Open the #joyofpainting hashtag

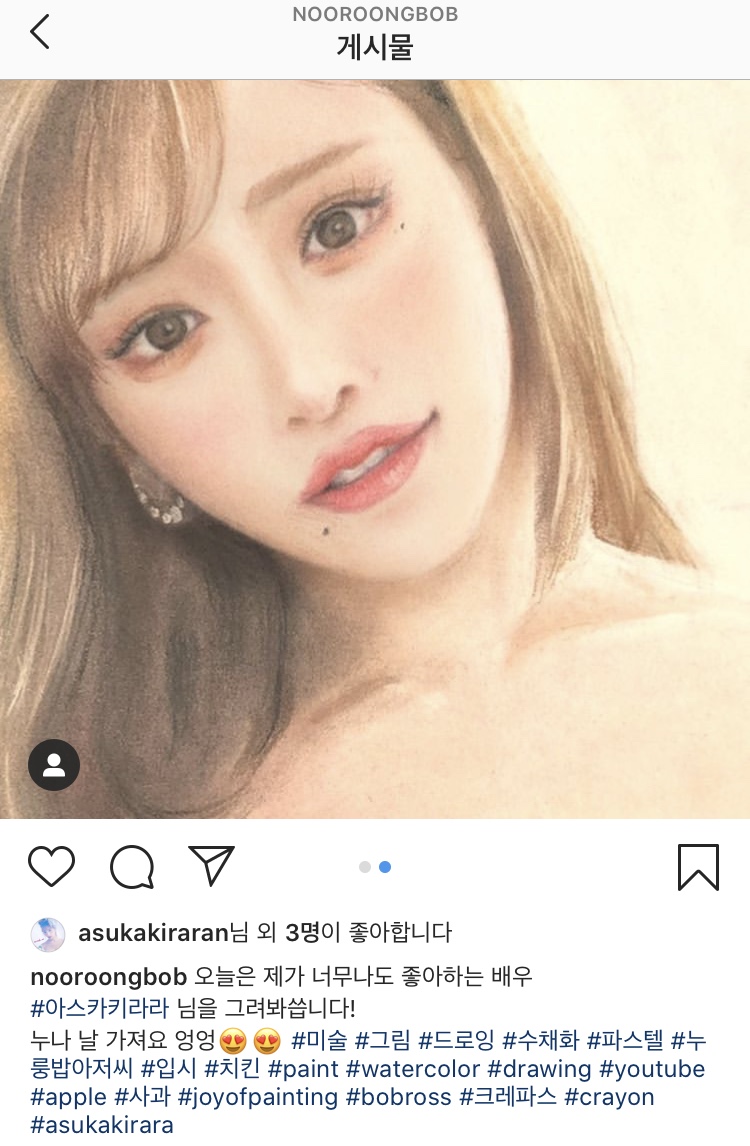[258, 1097]
